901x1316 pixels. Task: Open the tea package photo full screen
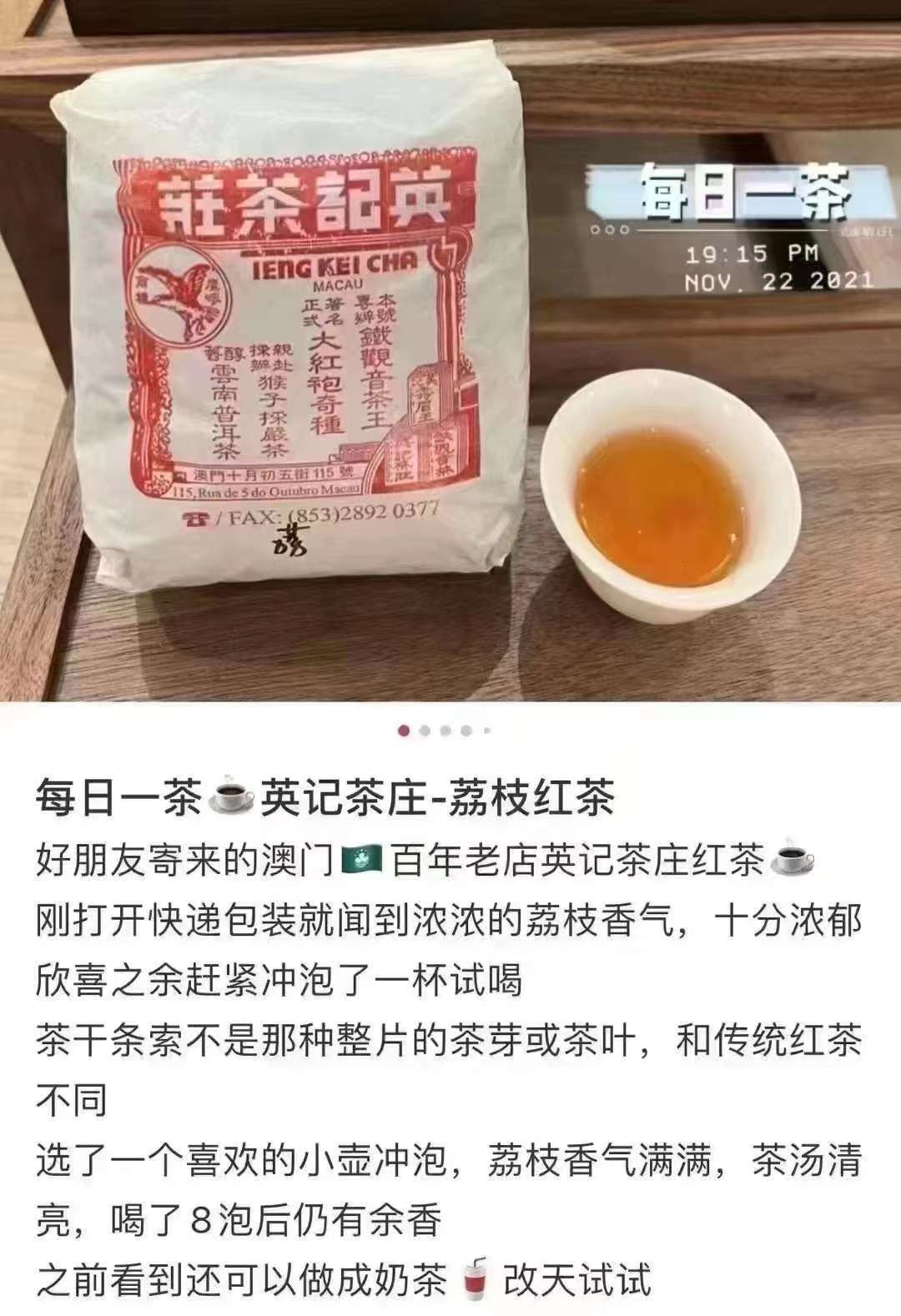point(450,350)
